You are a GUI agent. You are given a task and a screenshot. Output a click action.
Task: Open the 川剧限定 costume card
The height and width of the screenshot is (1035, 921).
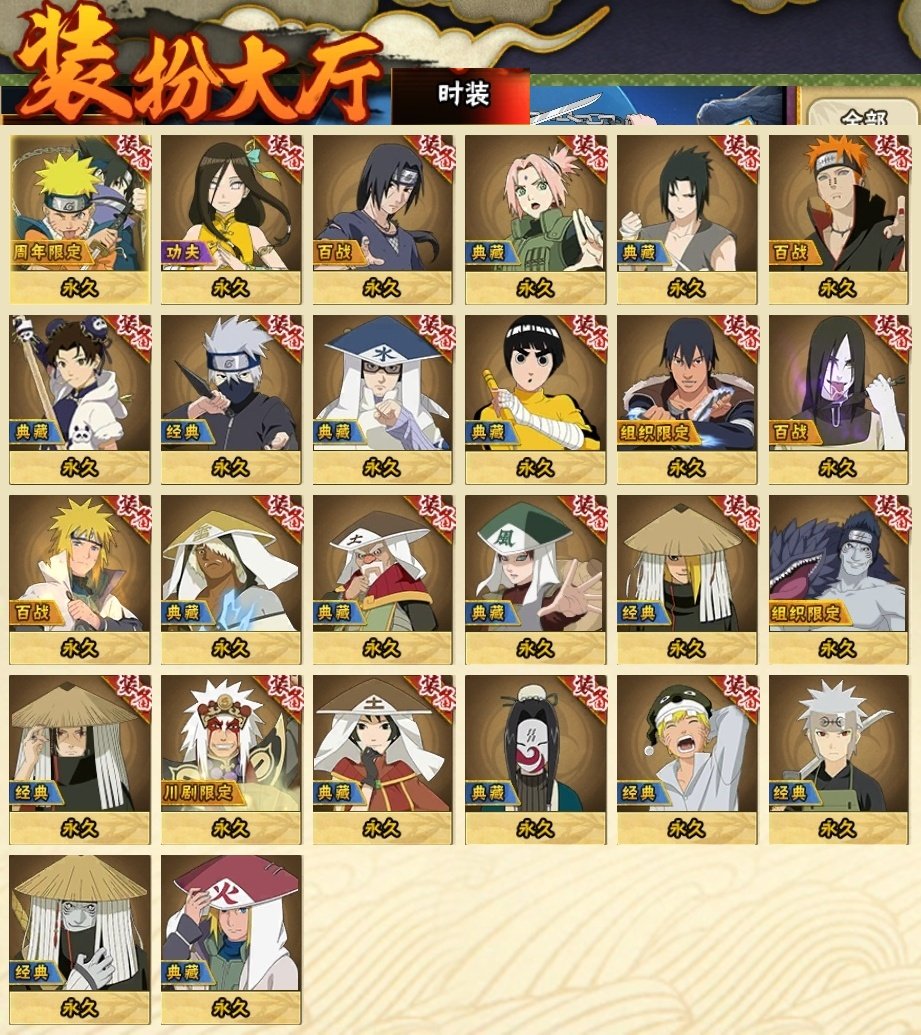231,750
